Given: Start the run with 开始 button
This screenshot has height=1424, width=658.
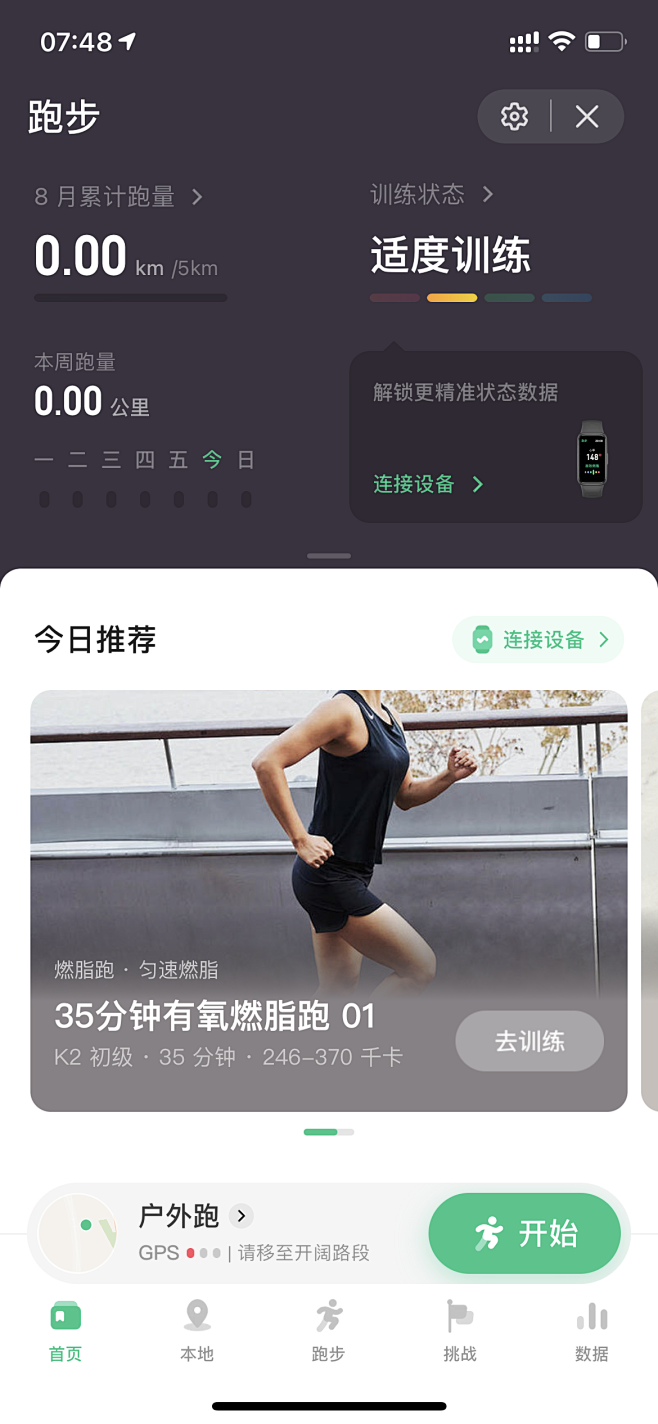Looking at the screenshot, I should (524, 1234).
